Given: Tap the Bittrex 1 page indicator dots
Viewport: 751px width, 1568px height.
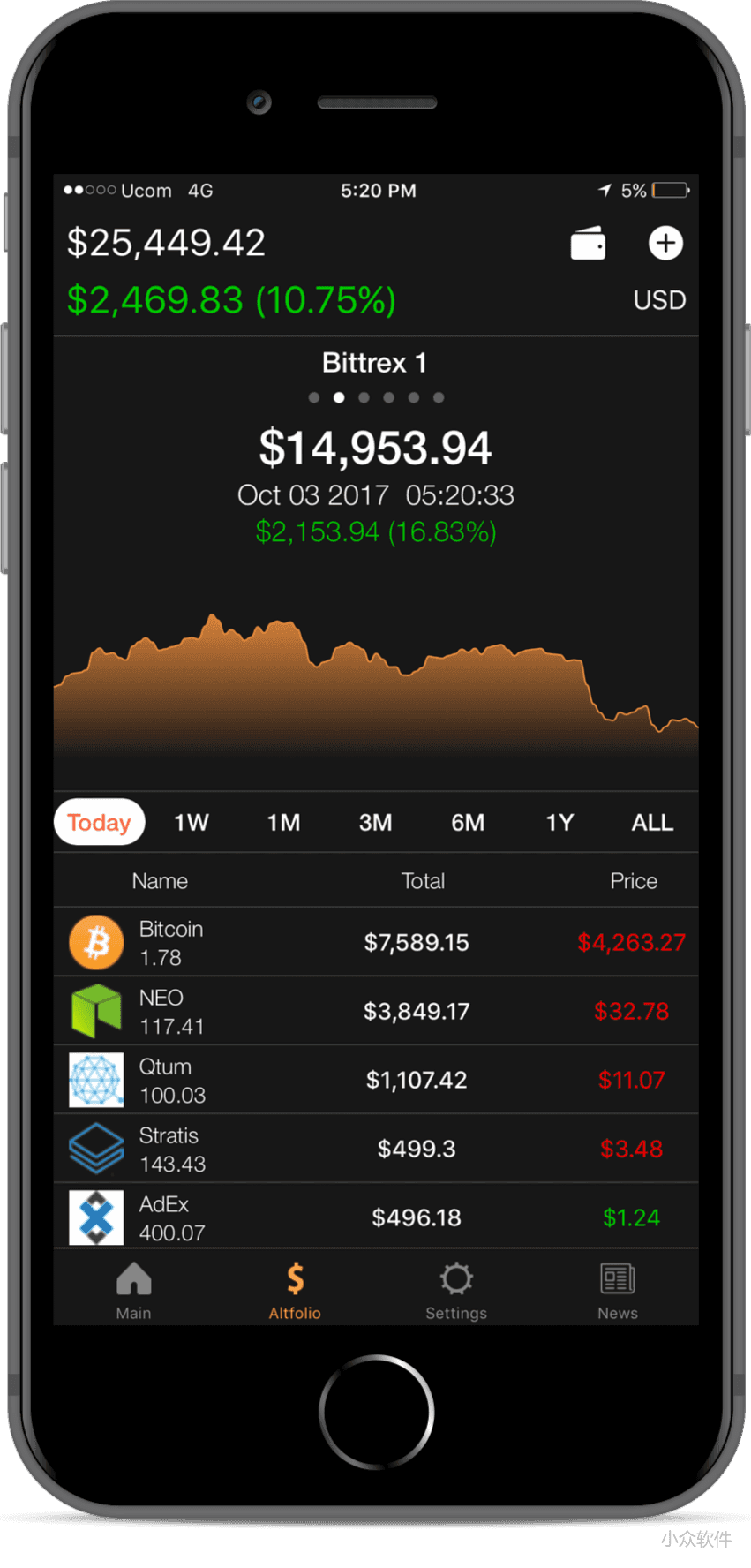Looking at the screenshot, I should (376, 397).
